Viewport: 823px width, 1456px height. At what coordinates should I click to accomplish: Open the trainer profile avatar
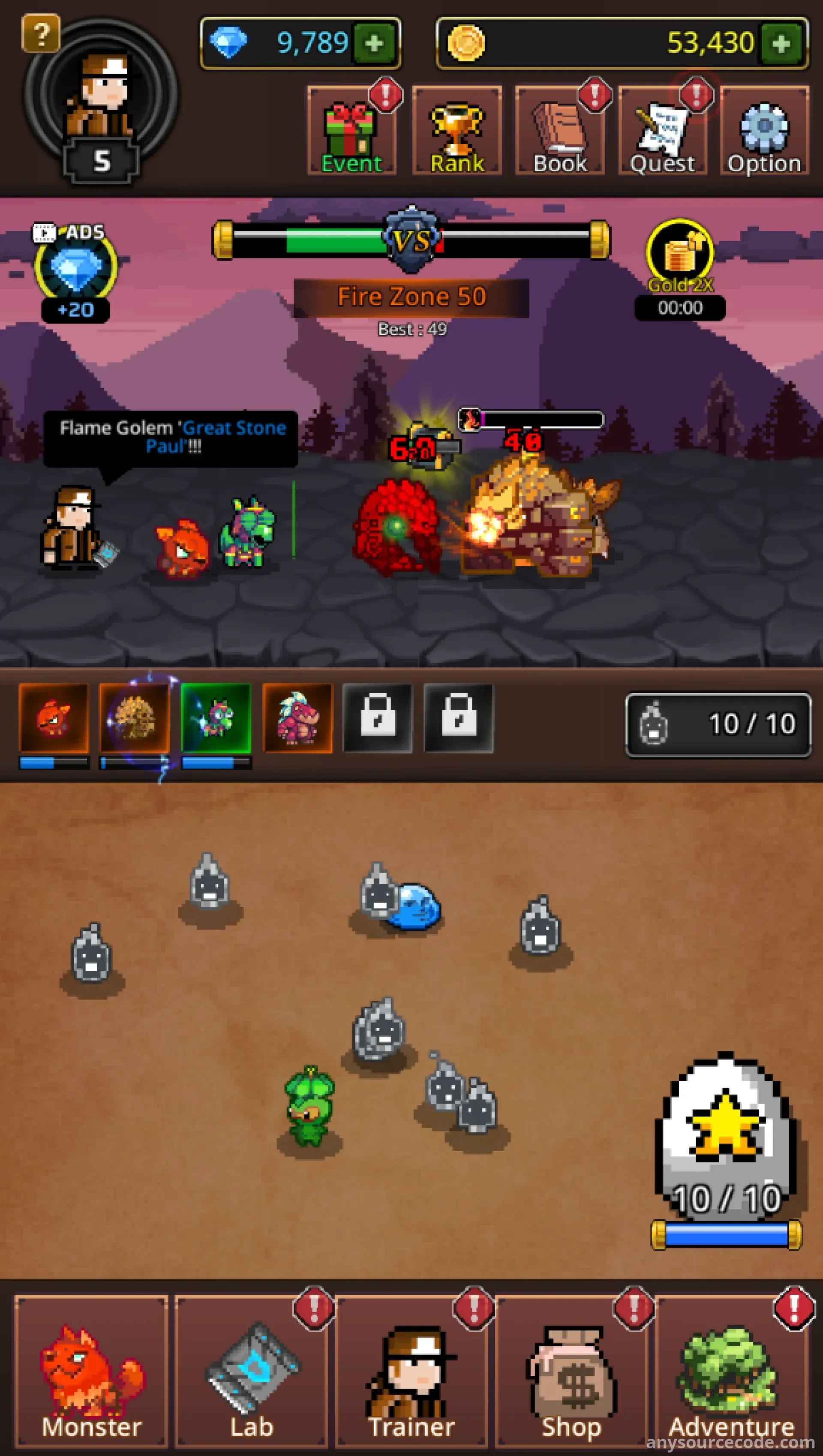pyautogui.click(x=101, y=96)
